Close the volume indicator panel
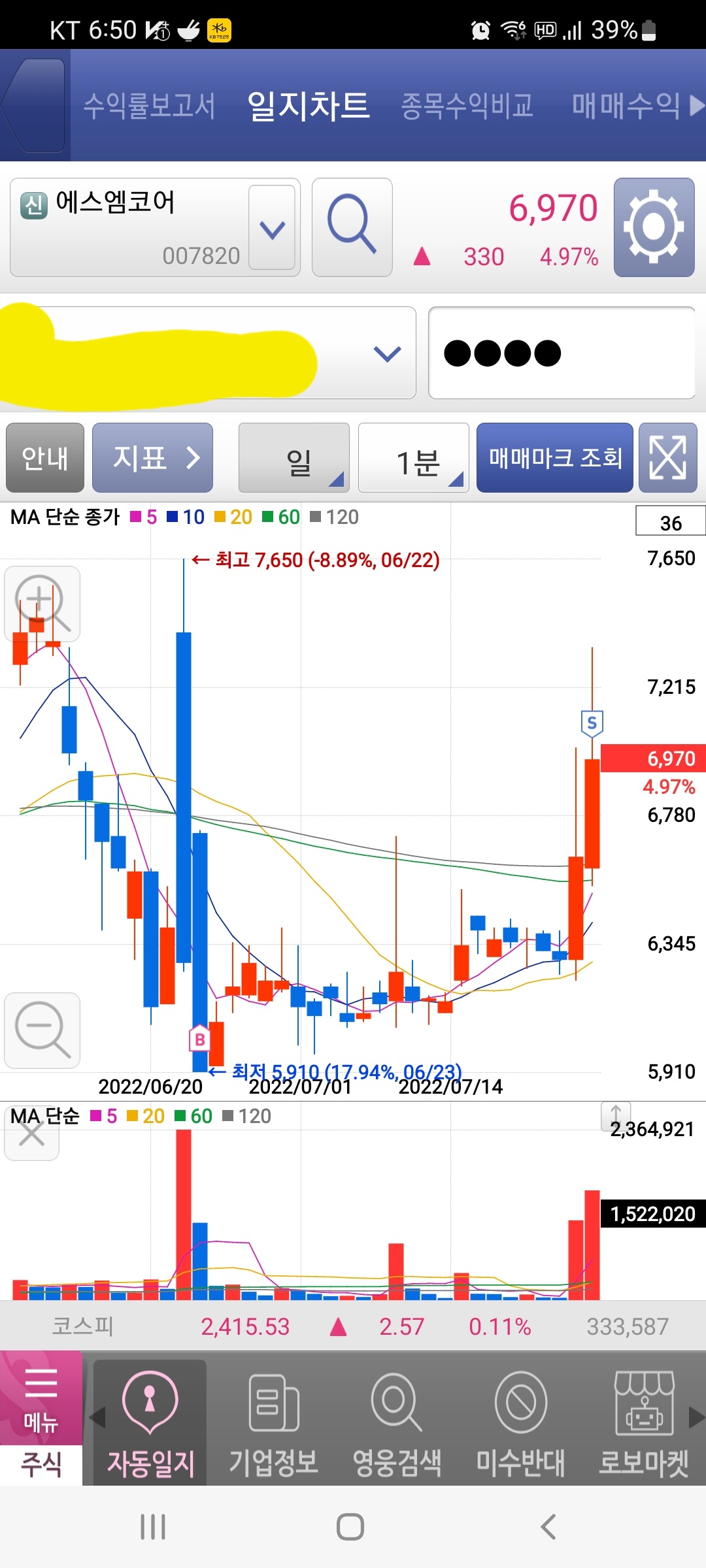This screenshot has height=1568, width=706. (31, 1134)
